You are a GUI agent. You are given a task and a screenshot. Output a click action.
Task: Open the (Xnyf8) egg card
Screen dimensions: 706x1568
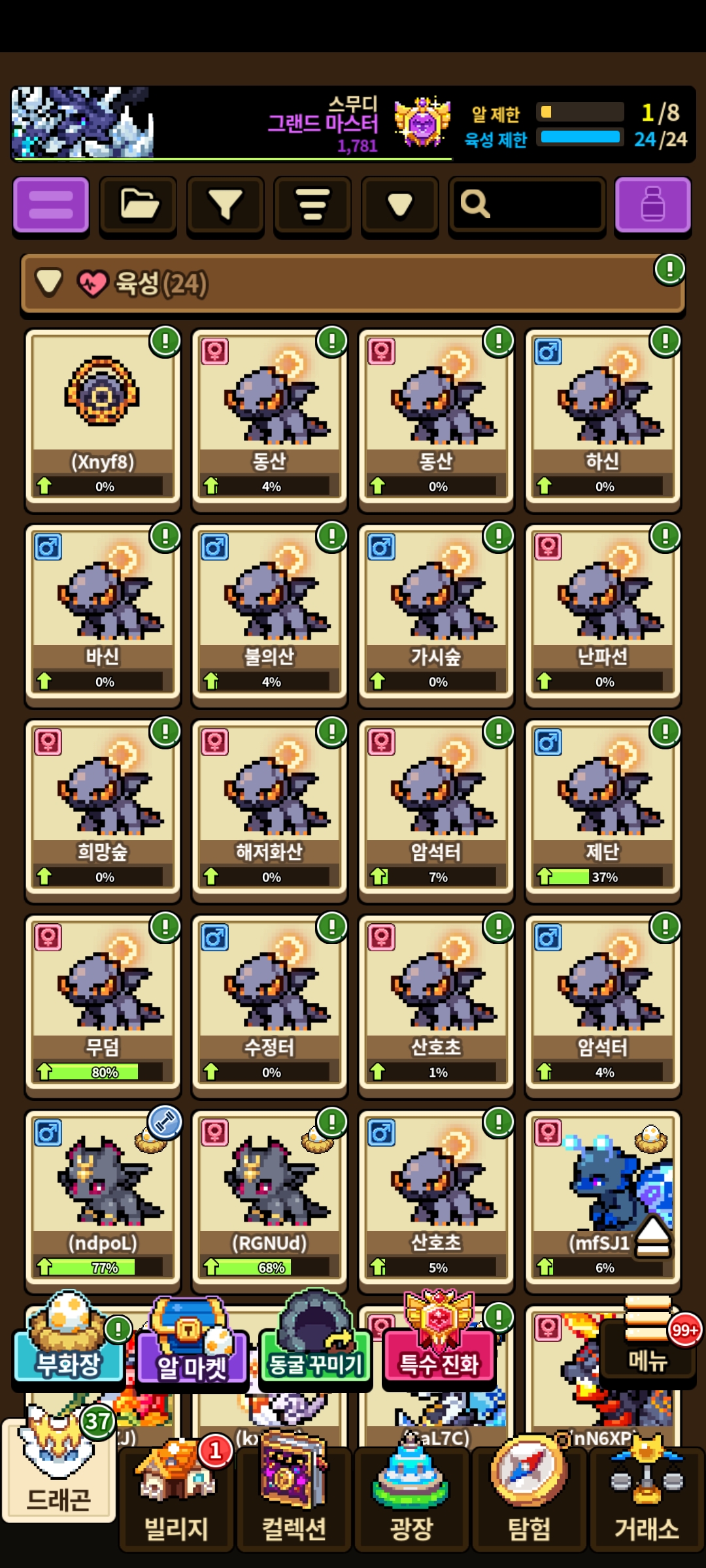click(x=103, y=416)
